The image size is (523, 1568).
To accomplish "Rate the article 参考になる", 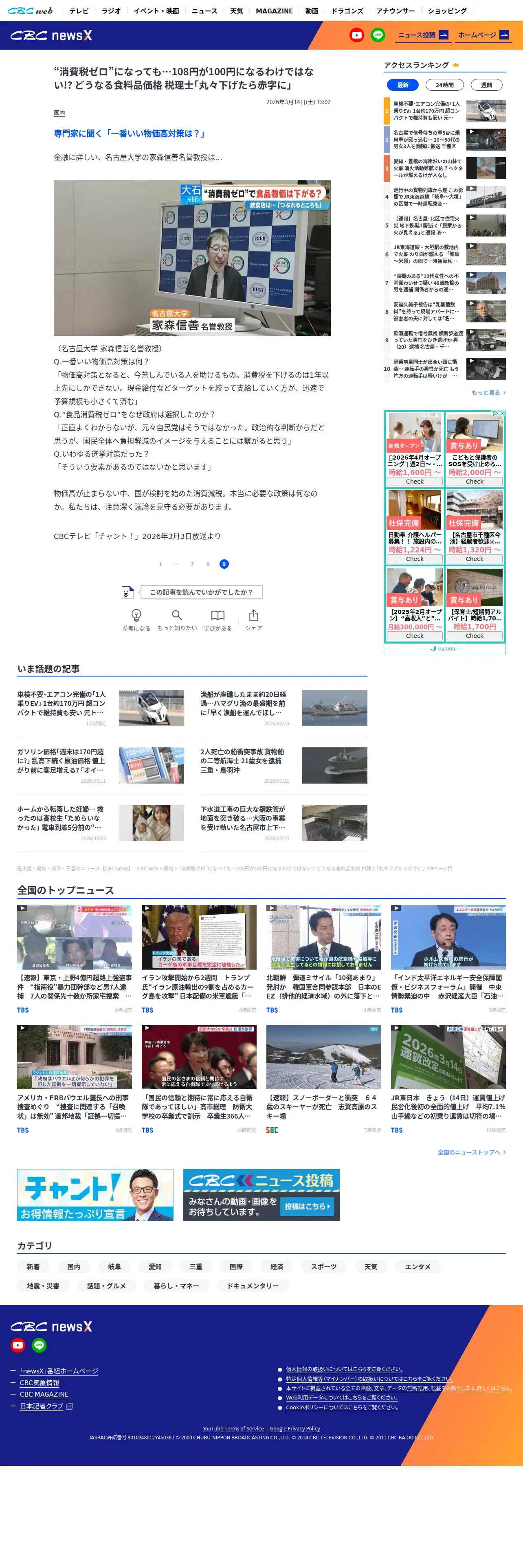I will 136,620.
